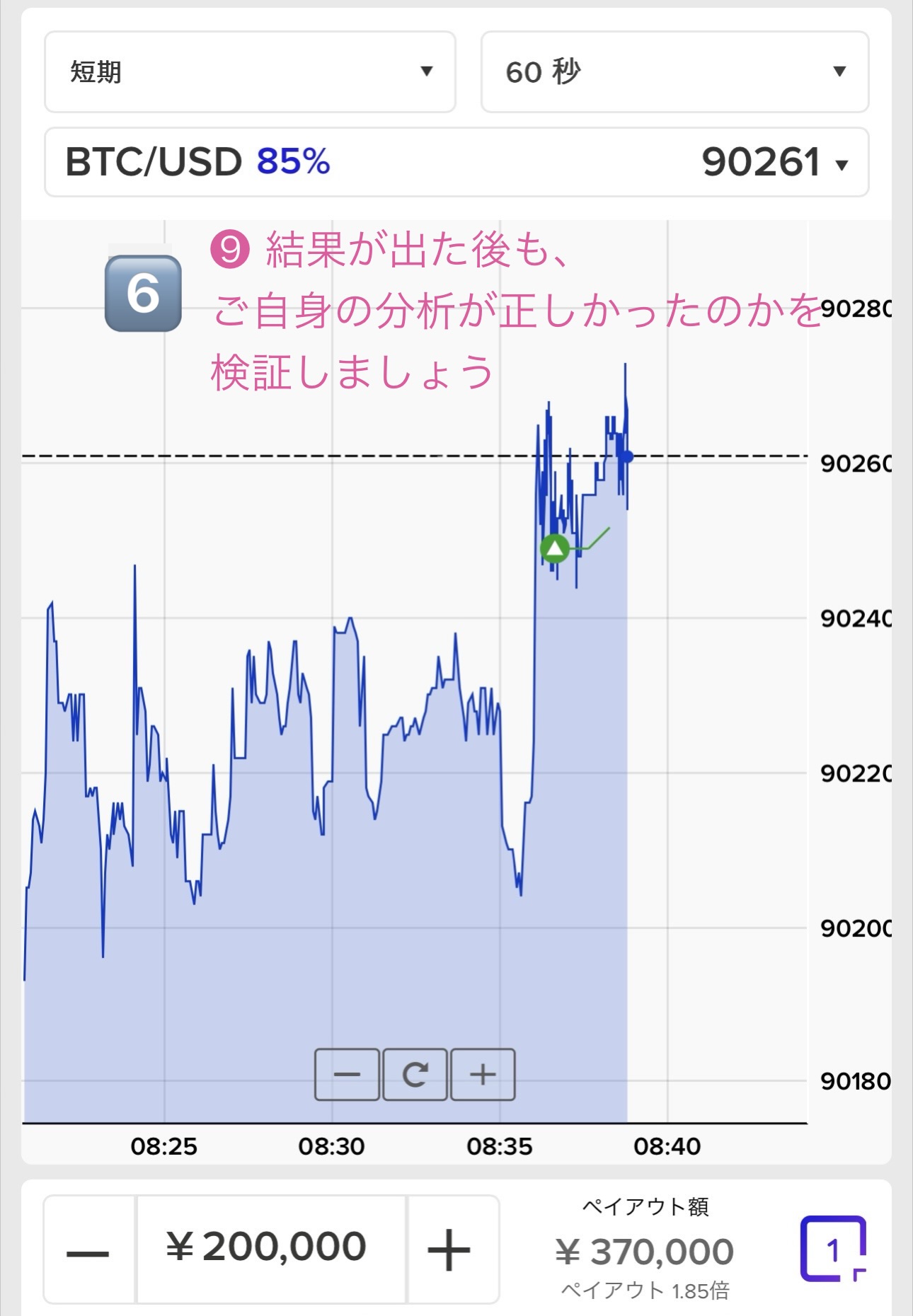Change the 60 秒 expiry time dropdown
913x1316 pixels.
(x=674, y=71)
